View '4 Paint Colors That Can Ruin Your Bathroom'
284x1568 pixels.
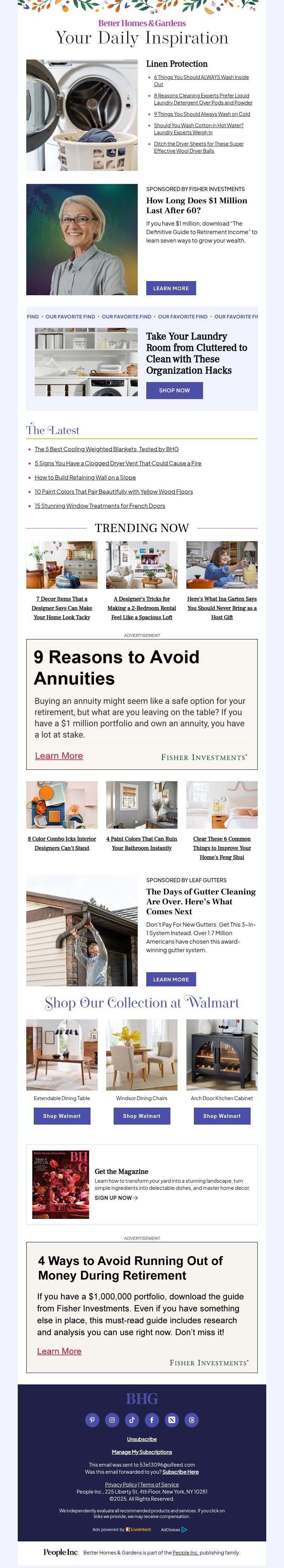[x=142, y=843]
